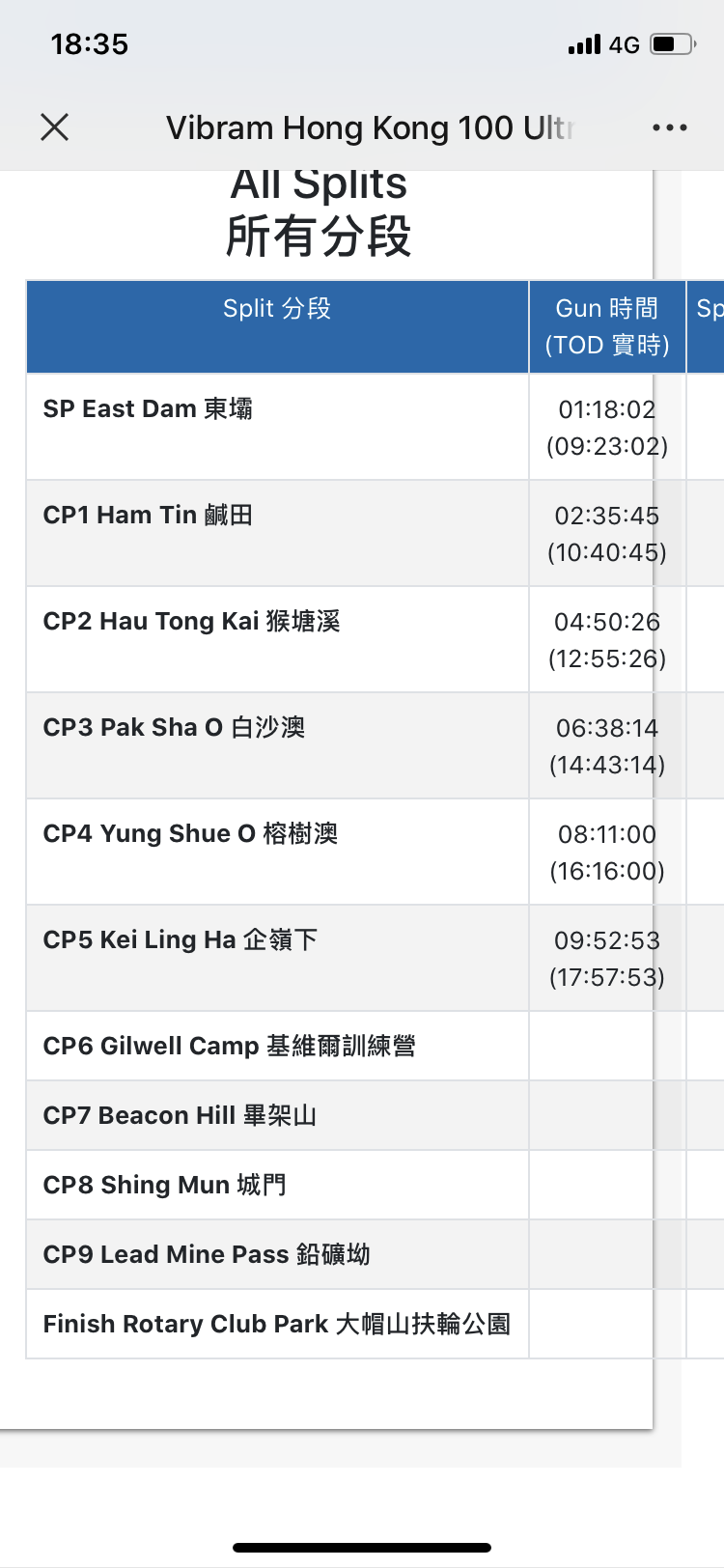Tap the clock showing 18:35
The width and height of the screenshot is (724, 1568).
click(x=92, y=42)
